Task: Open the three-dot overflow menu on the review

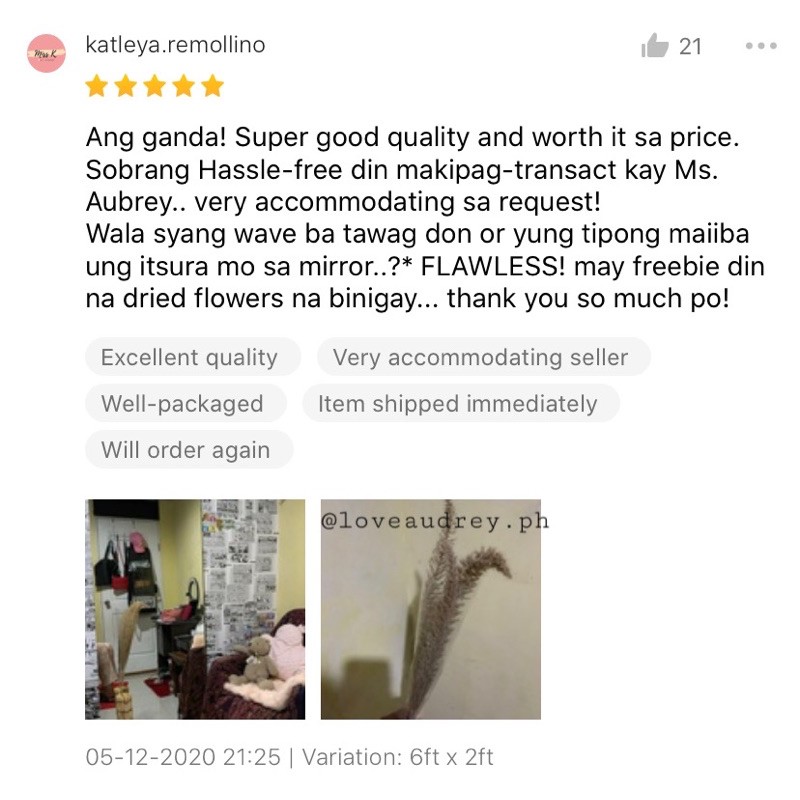Action: coord(761,46)
